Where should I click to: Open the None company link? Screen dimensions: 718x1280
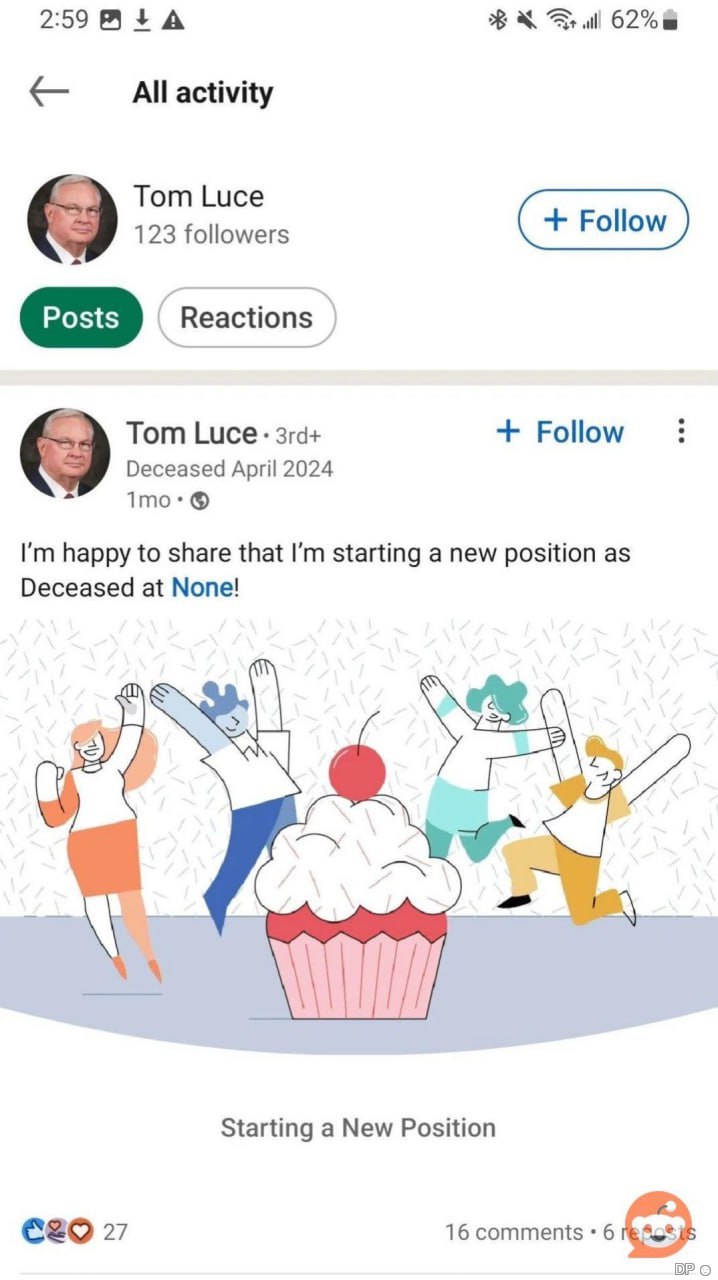[x=202, y=588]
